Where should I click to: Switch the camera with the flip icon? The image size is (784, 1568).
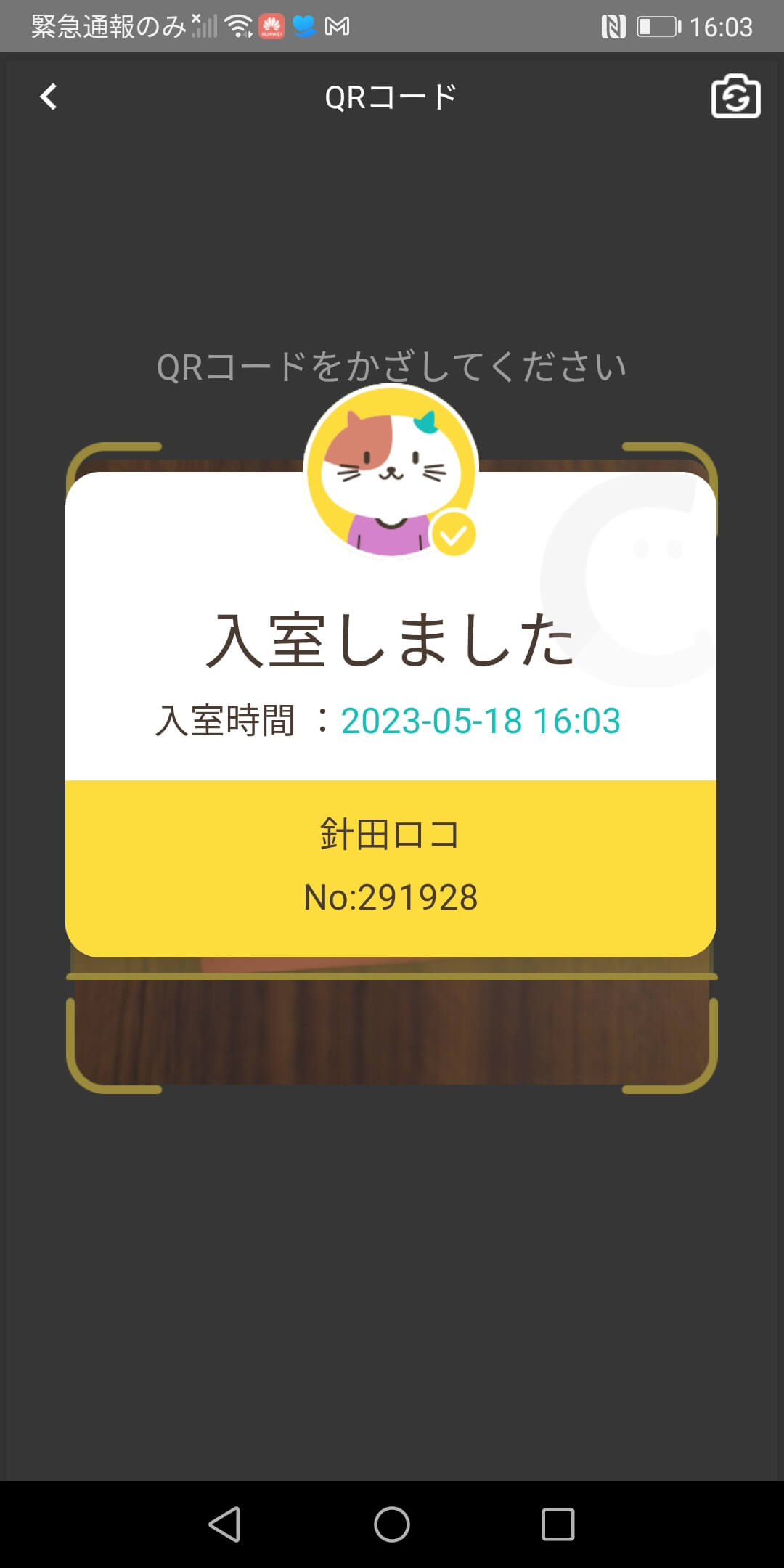[x=735, y=97]
